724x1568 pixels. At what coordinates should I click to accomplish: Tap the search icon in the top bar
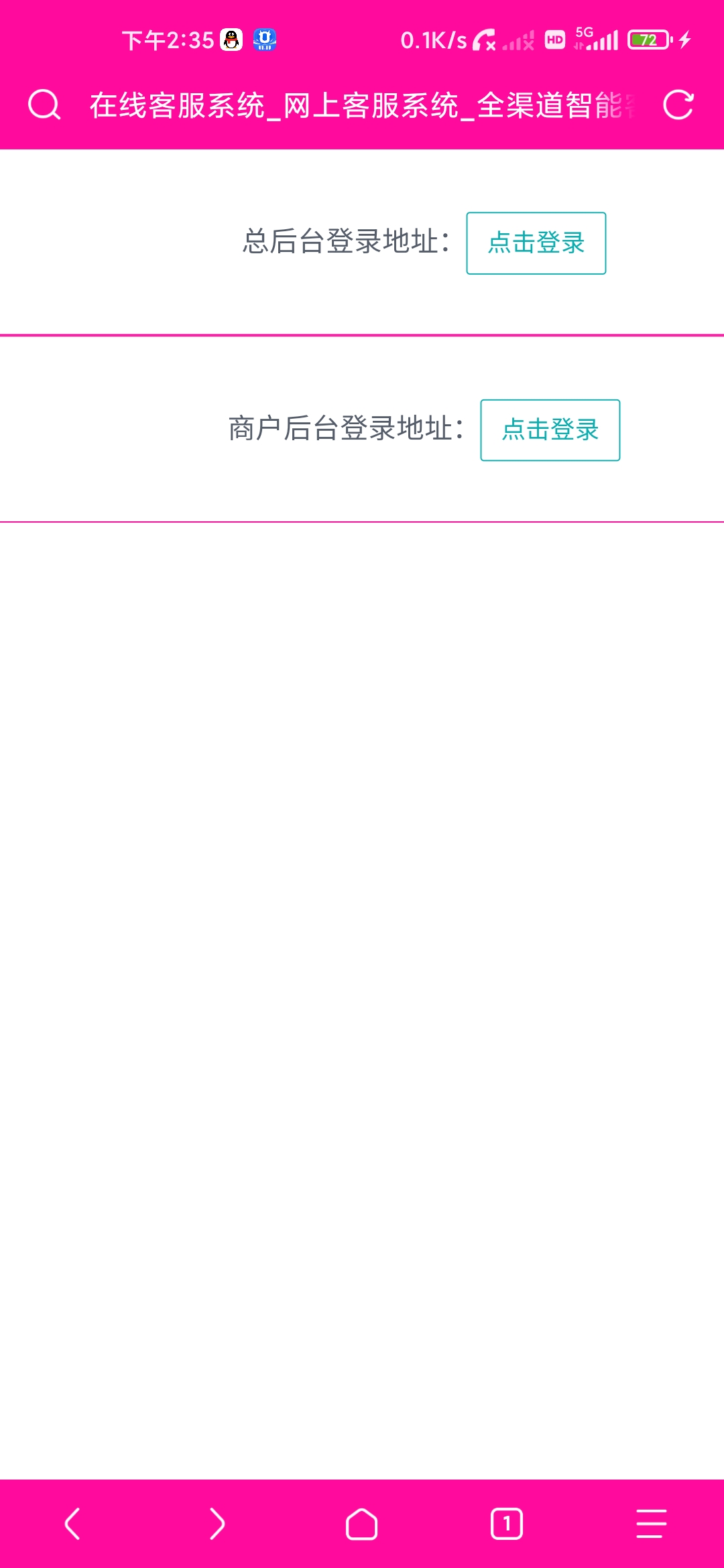(x=44, y=105)
